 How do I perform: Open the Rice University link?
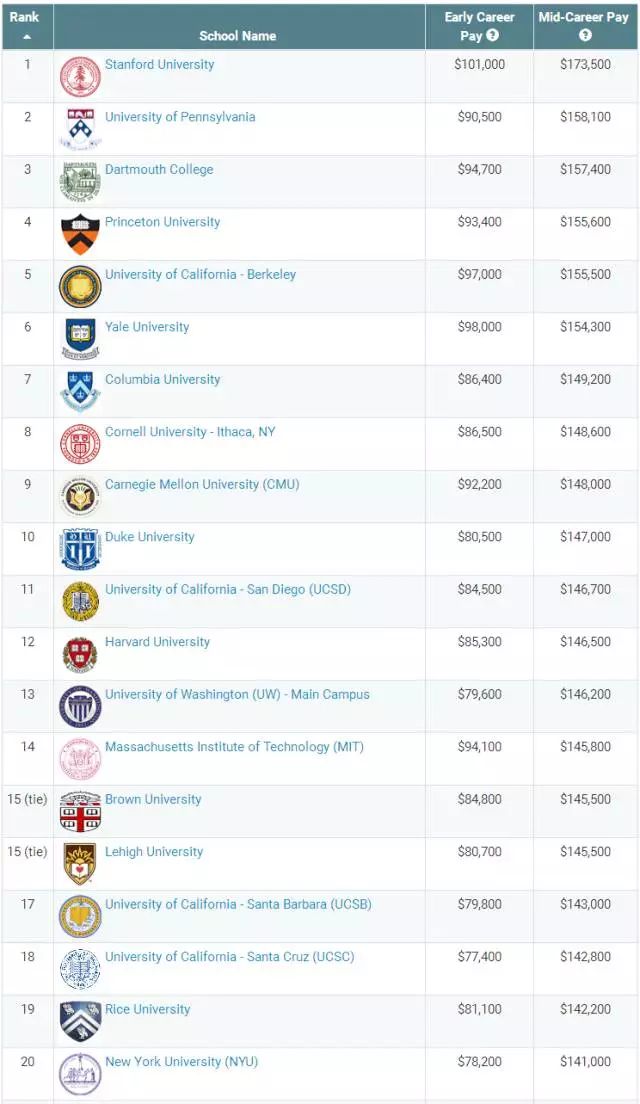coord(148,1010)
